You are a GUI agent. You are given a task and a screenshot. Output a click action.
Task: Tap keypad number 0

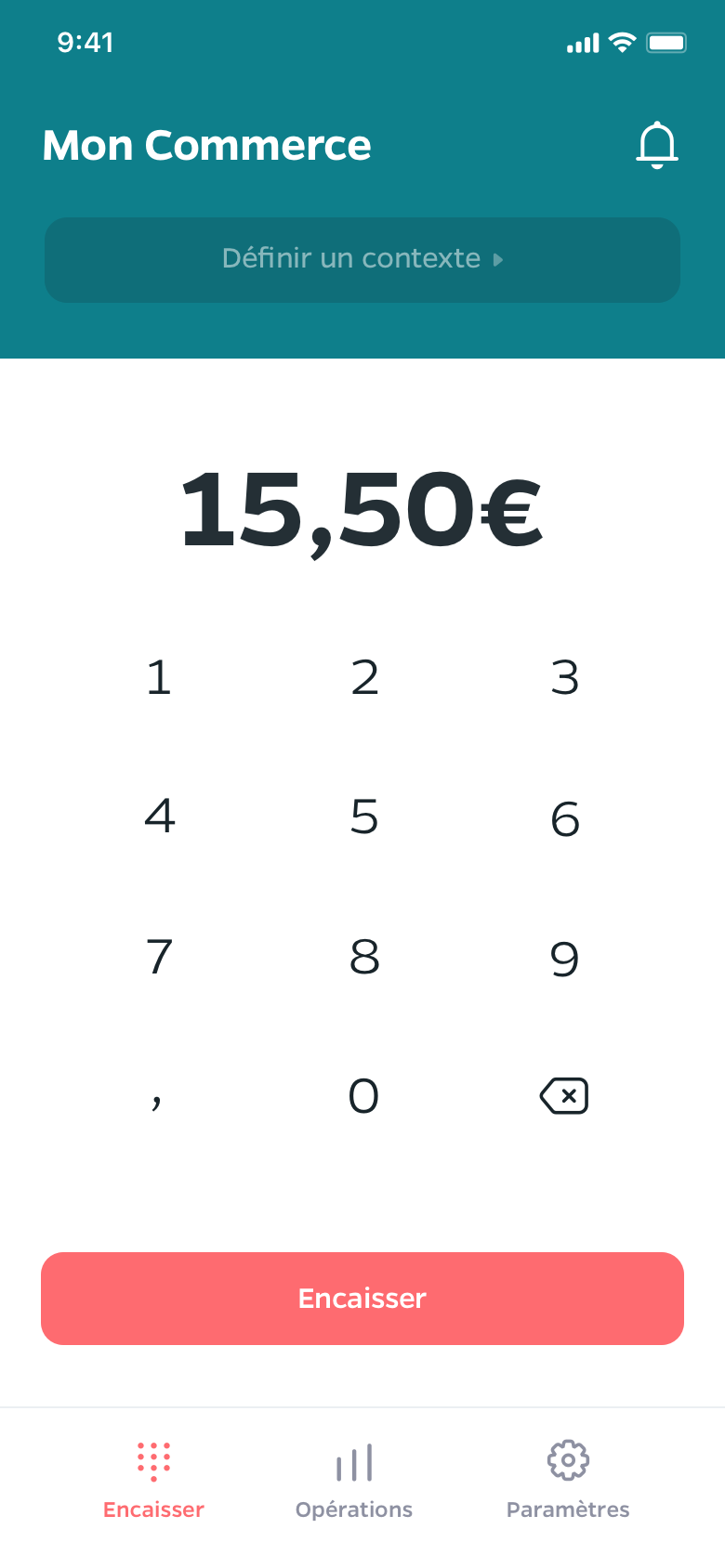tap(363, 1096)
